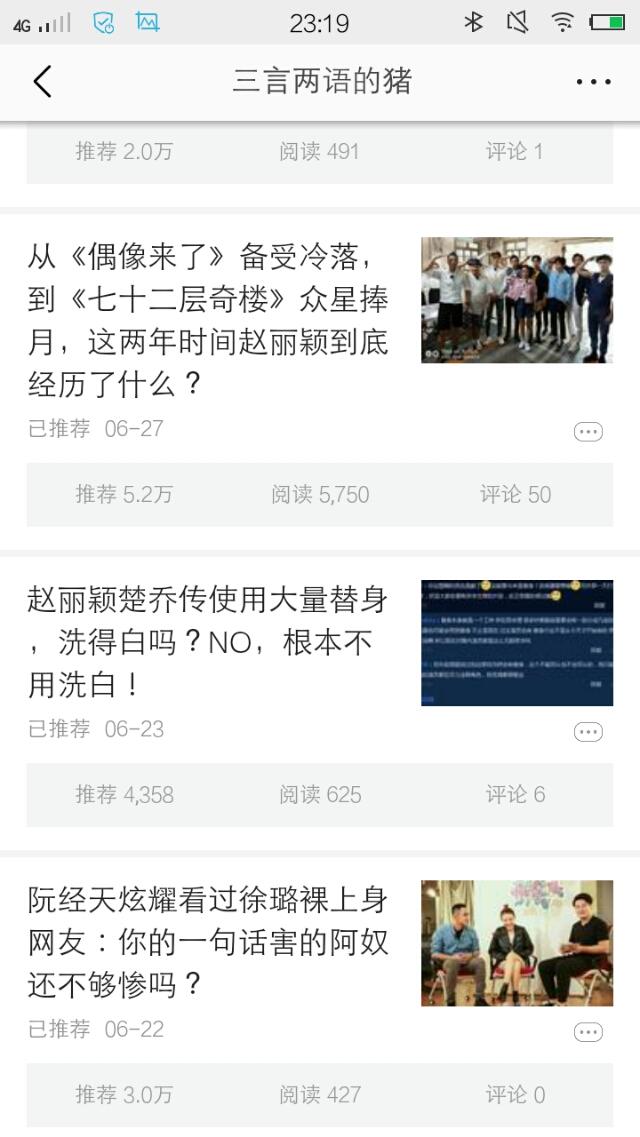
Task: Open more options for the 06-27 article
Action: (588, 432)
